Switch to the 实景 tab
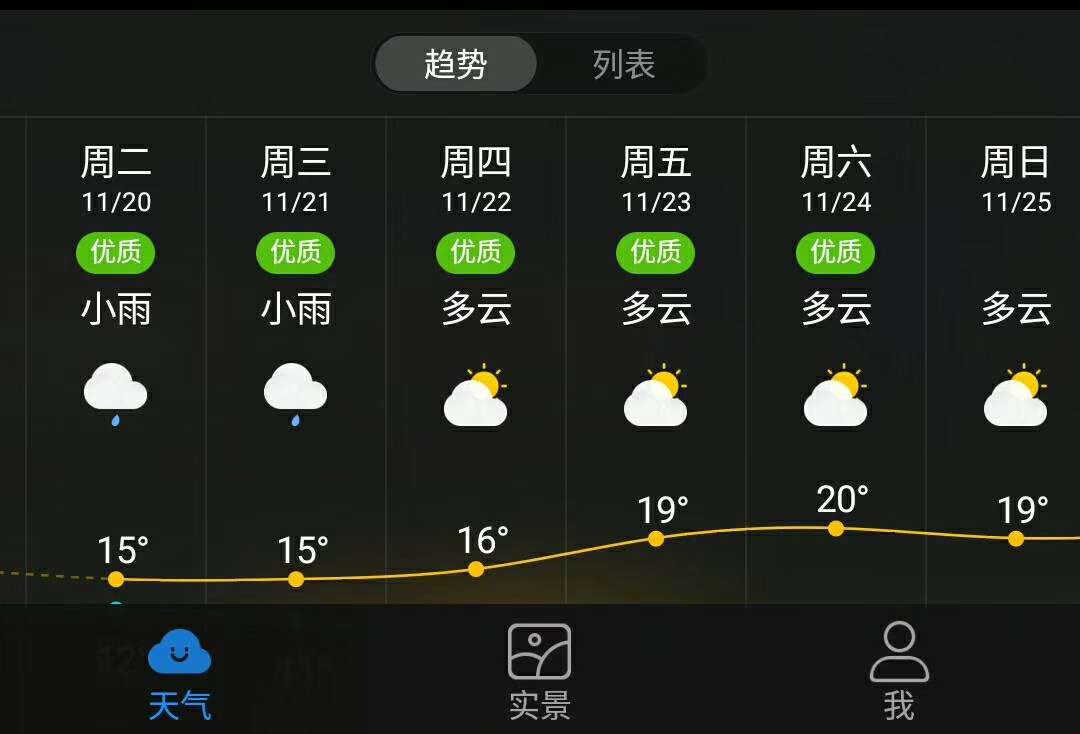 [x=539, y=672]
